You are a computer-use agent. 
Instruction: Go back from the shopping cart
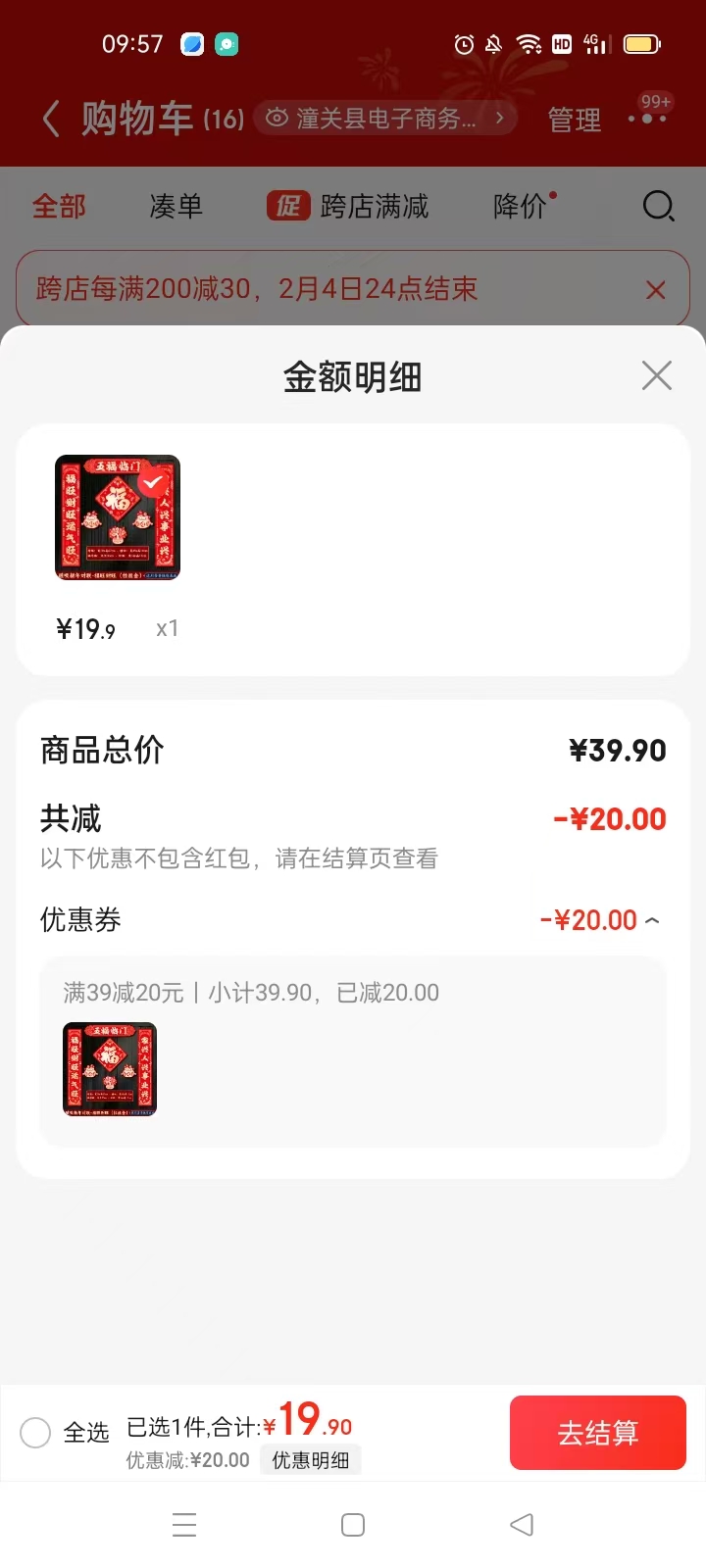pos(51,120)
